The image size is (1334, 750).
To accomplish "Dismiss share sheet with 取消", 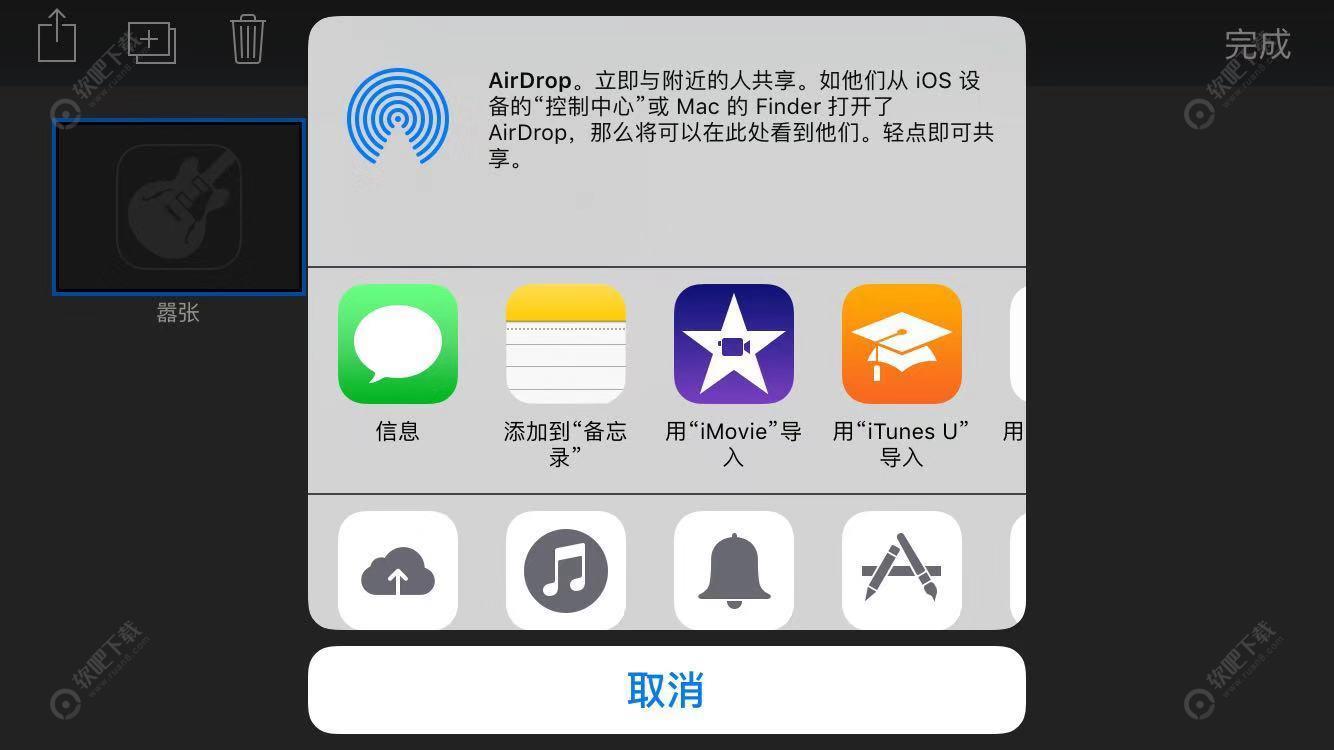I will click(666, 690).
